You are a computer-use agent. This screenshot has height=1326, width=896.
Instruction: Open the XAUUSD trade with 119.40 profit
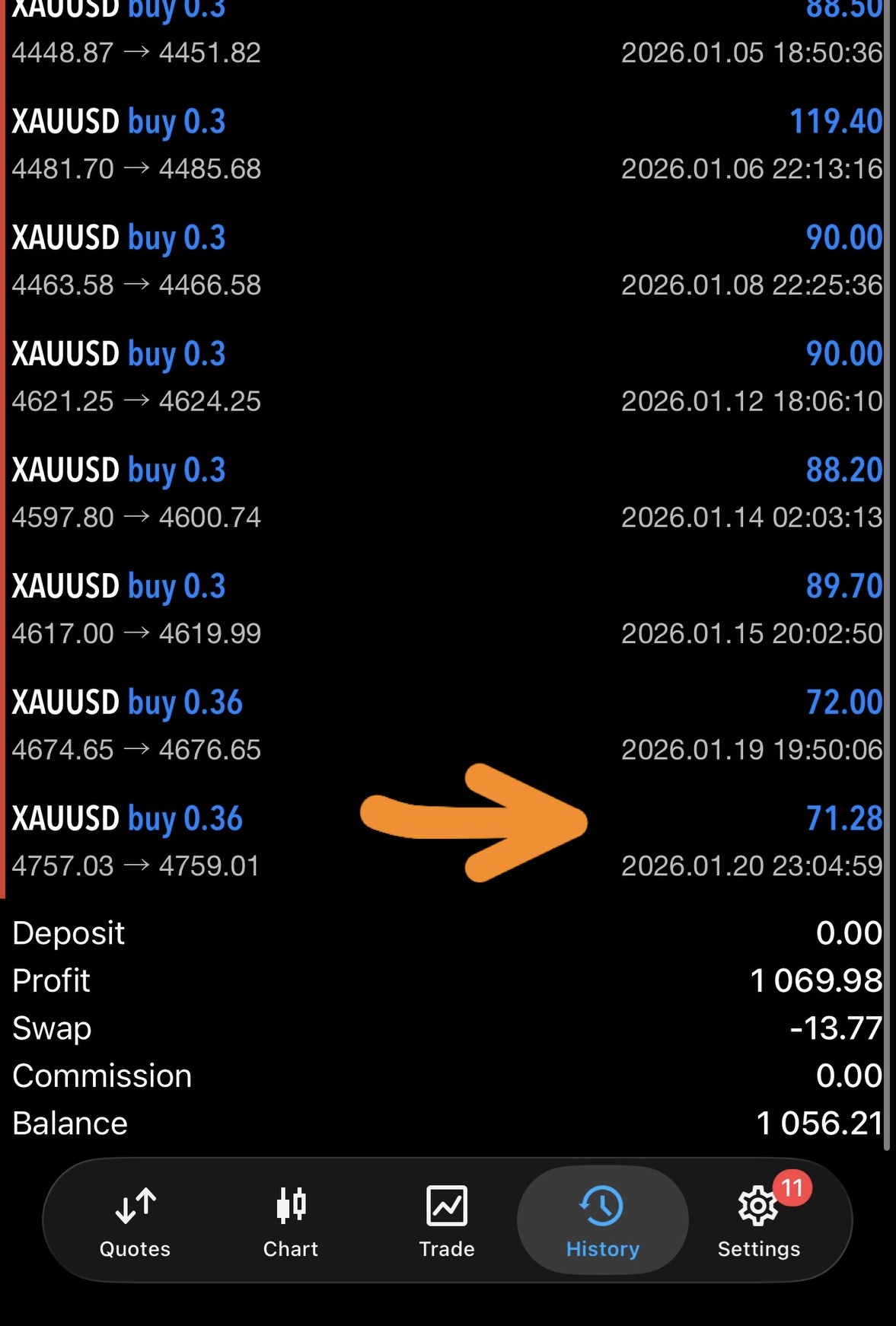coord(448,145)
